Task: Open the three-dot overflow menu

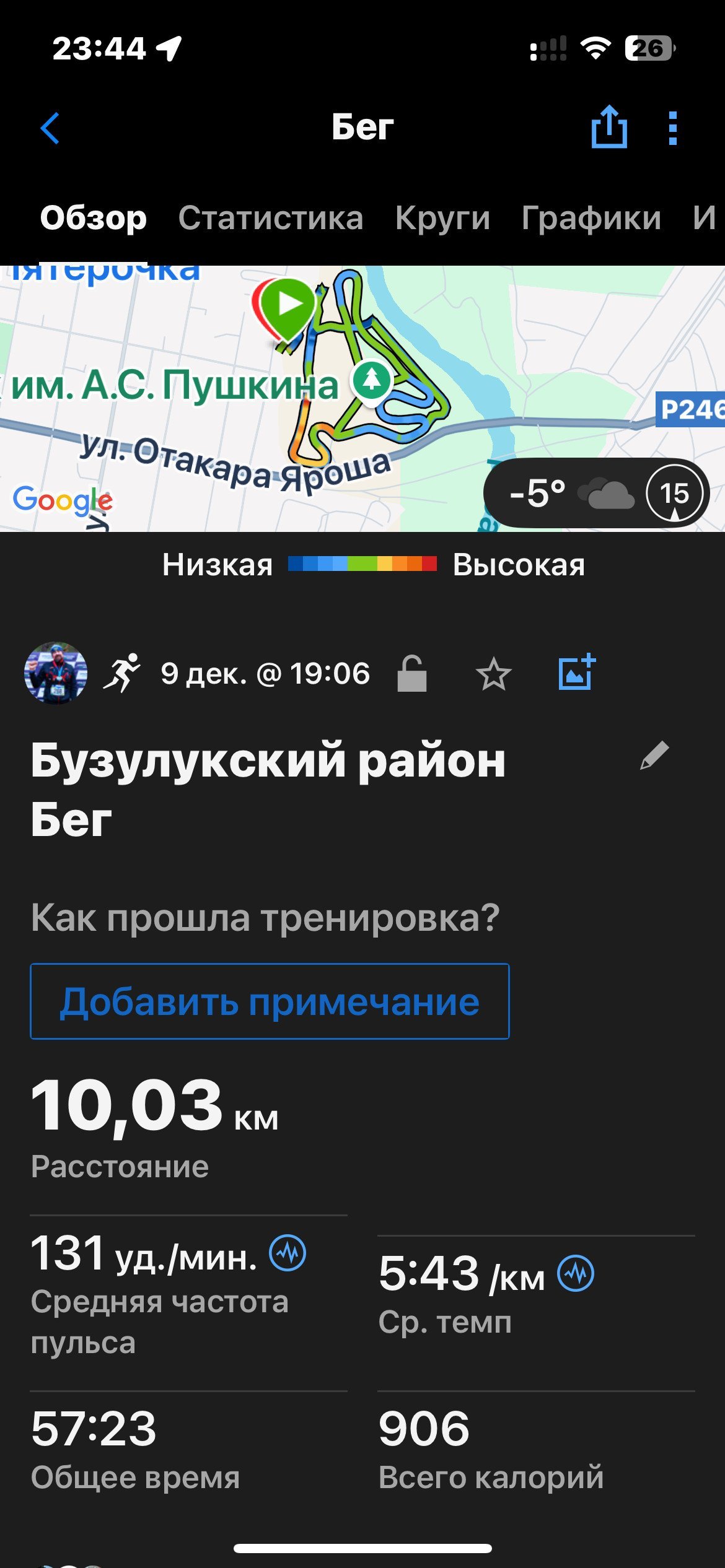Action: pyautogui.click(x=673, y=128)
